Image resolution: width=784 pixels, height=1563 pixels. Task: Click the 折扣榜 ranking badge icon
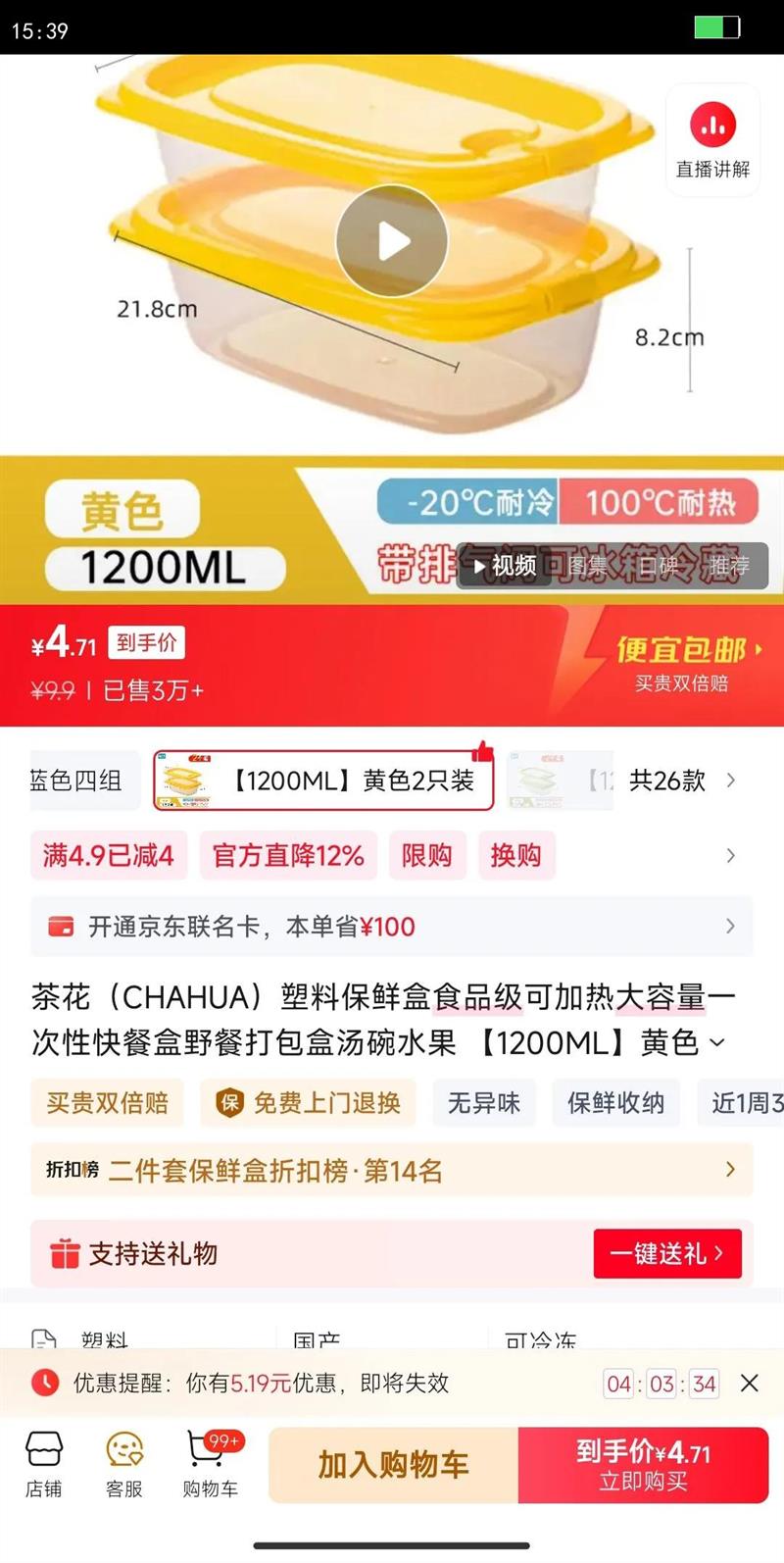[x=74, y=1171]
